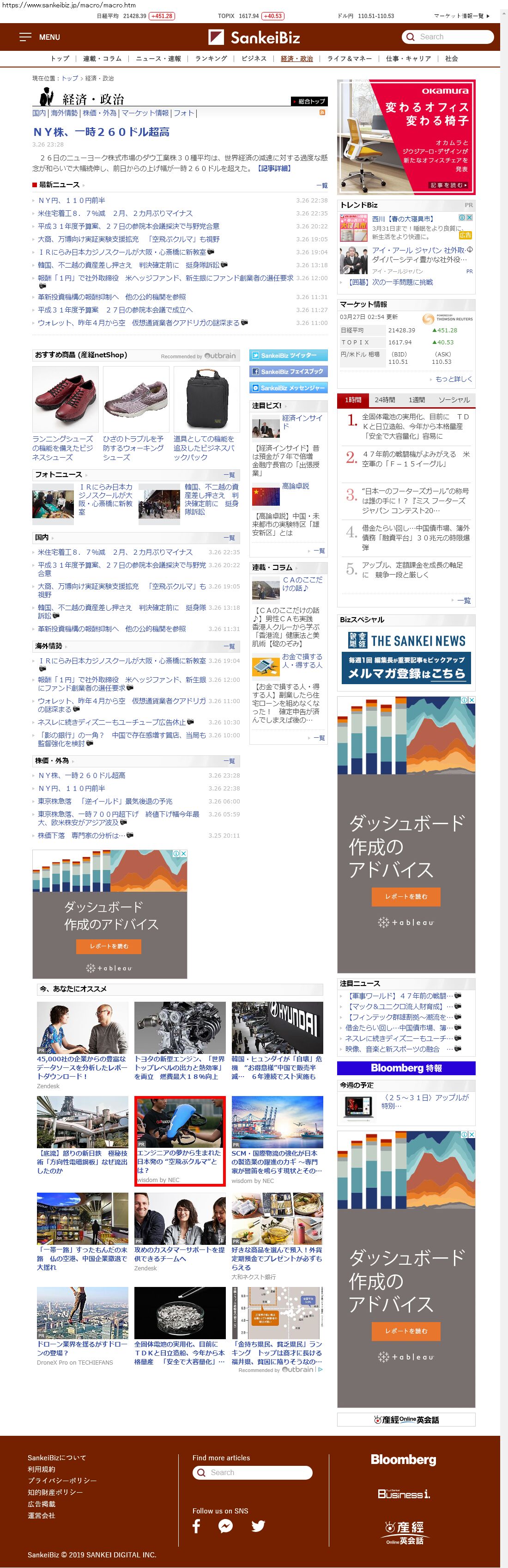Go to ランキング in navigation bar
Viewport: 508px width, 1568px height.
click(x=211, y=59)
